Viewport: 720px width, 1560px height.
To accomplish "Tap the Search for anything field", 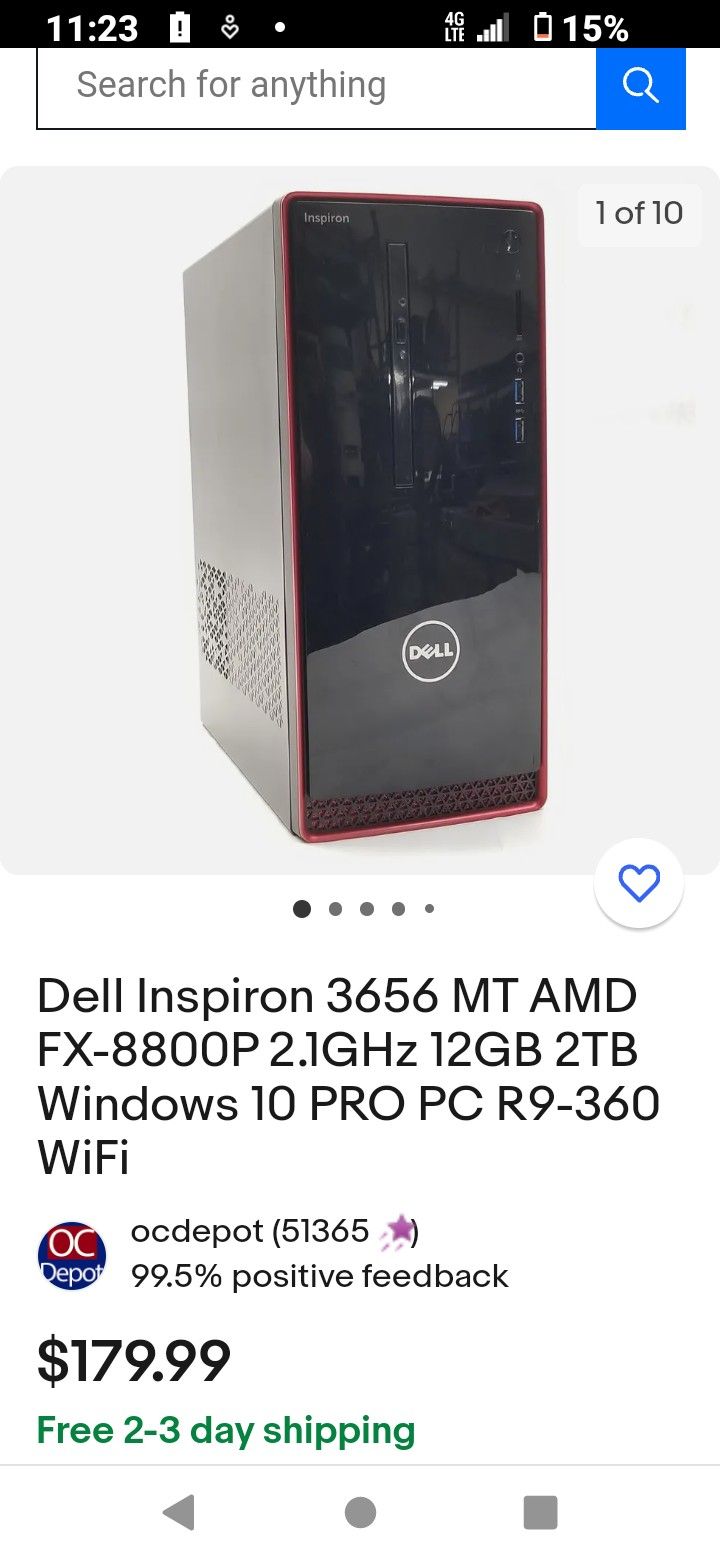I will coord(316,87).
